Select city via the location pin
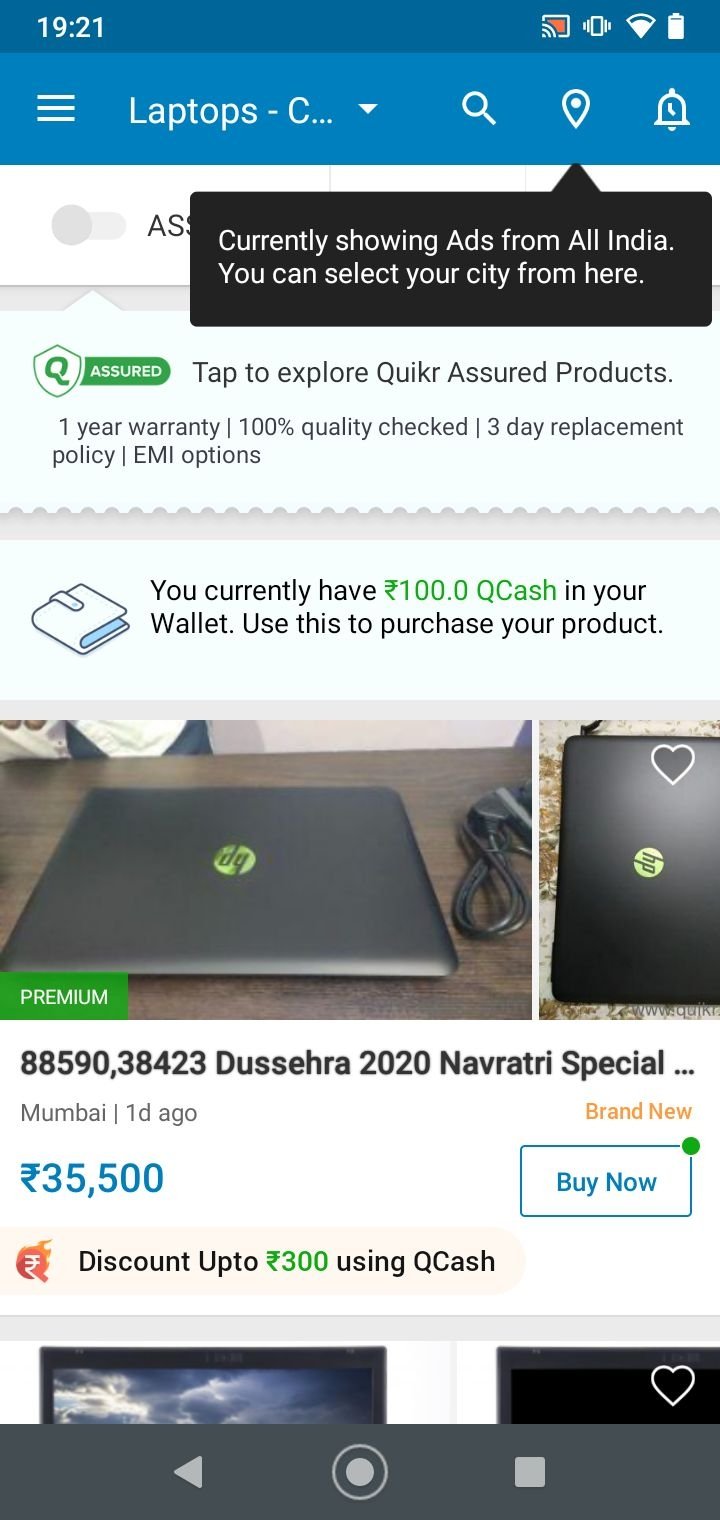Image resolution: width=720 pixels, height=1520 pixels. 575,109
